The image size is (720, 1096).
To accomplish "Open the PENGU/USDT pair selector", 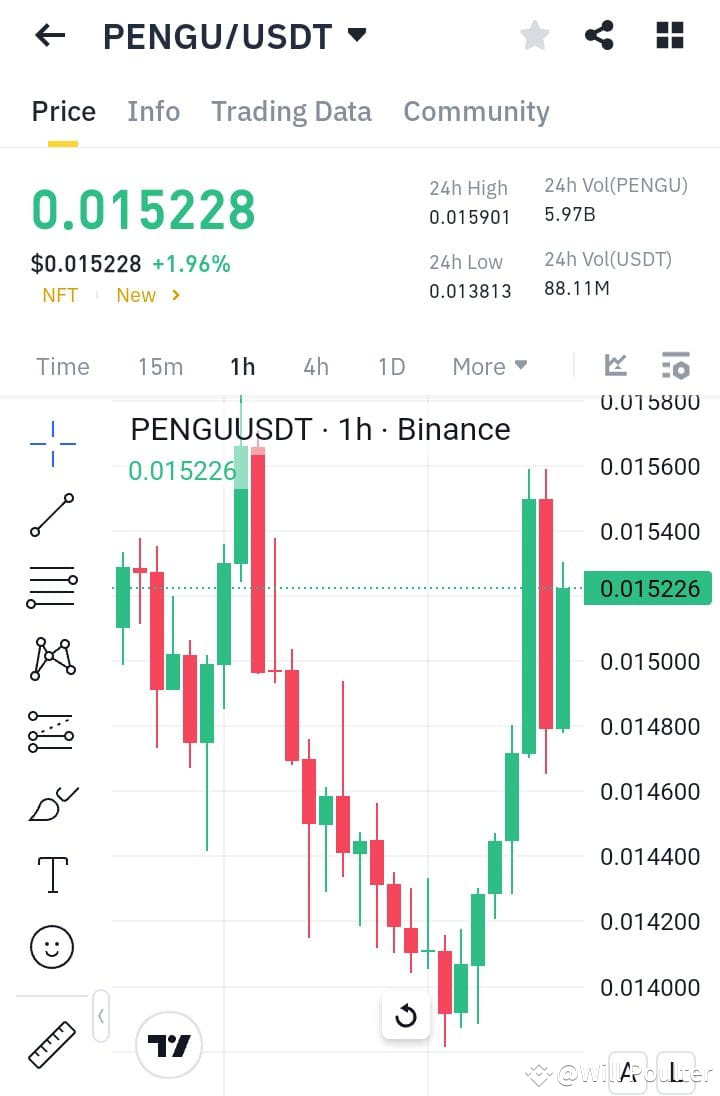I will point(232,35).
